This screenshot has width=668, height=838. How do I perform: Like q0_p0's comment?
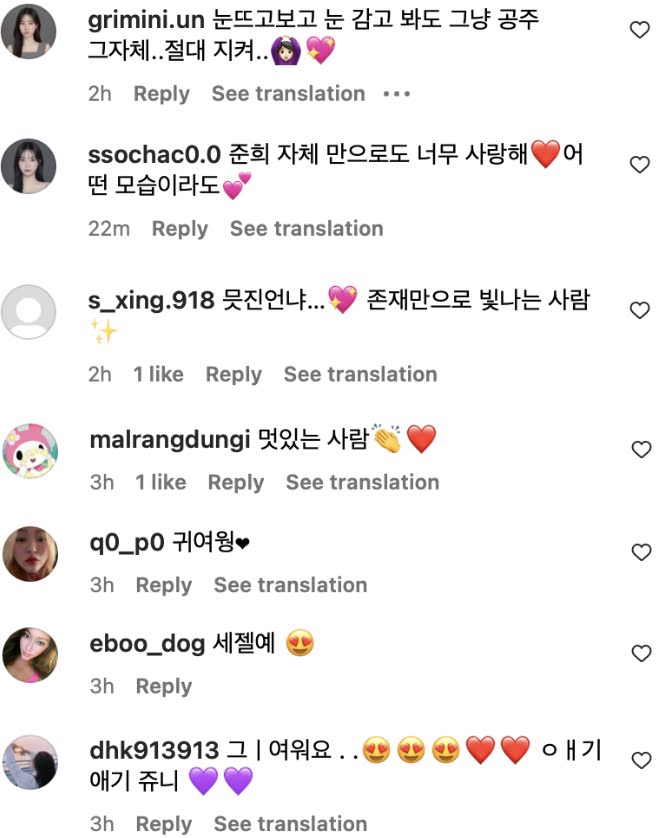641,552
